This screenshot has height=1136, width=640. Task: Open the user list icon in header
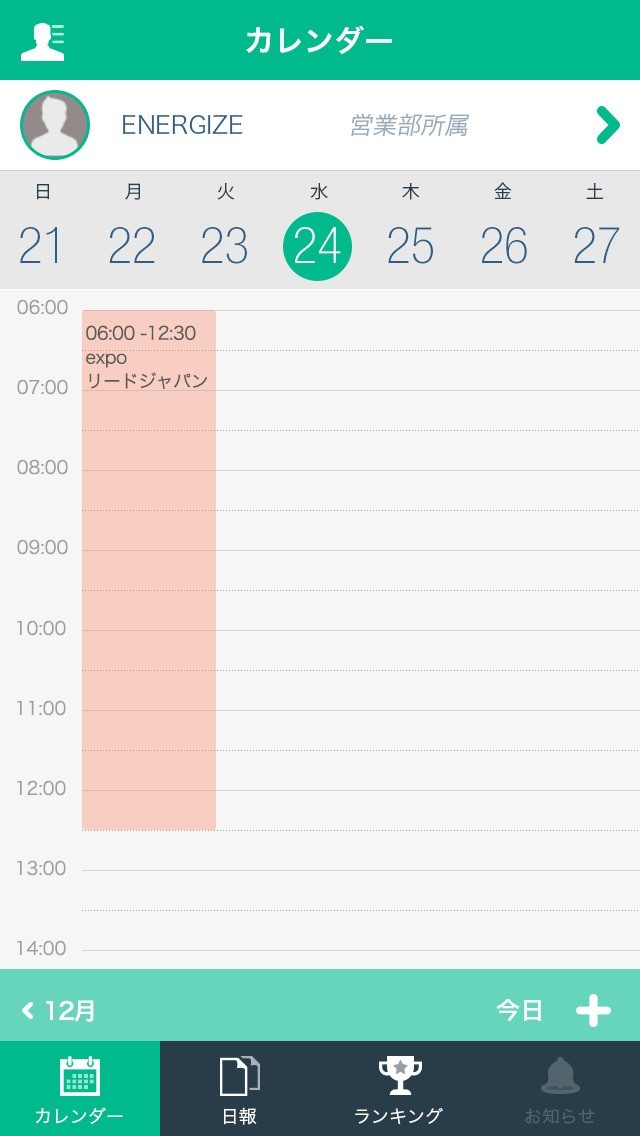click(x=43, y=41)
